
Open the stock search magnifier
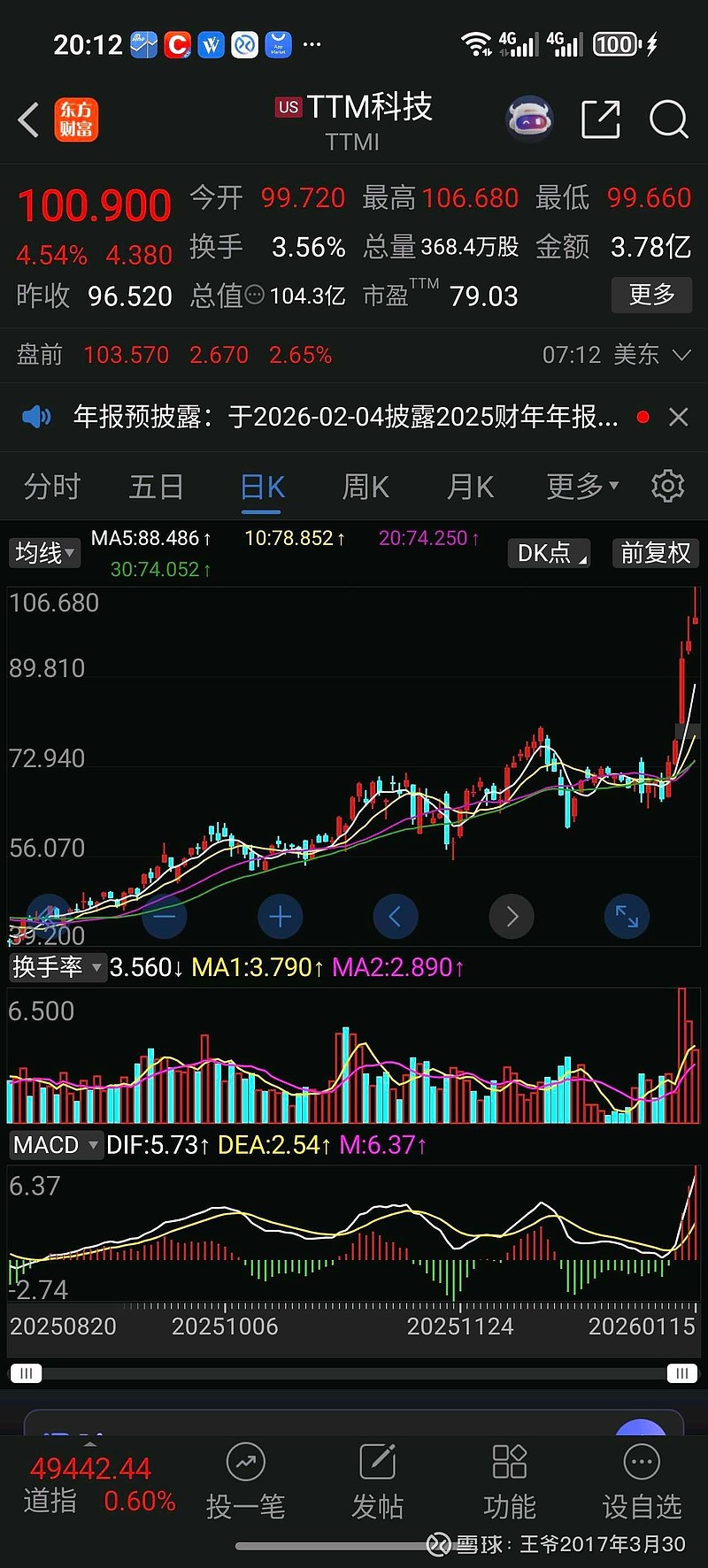pyautogui.click(x=669, y=120)
